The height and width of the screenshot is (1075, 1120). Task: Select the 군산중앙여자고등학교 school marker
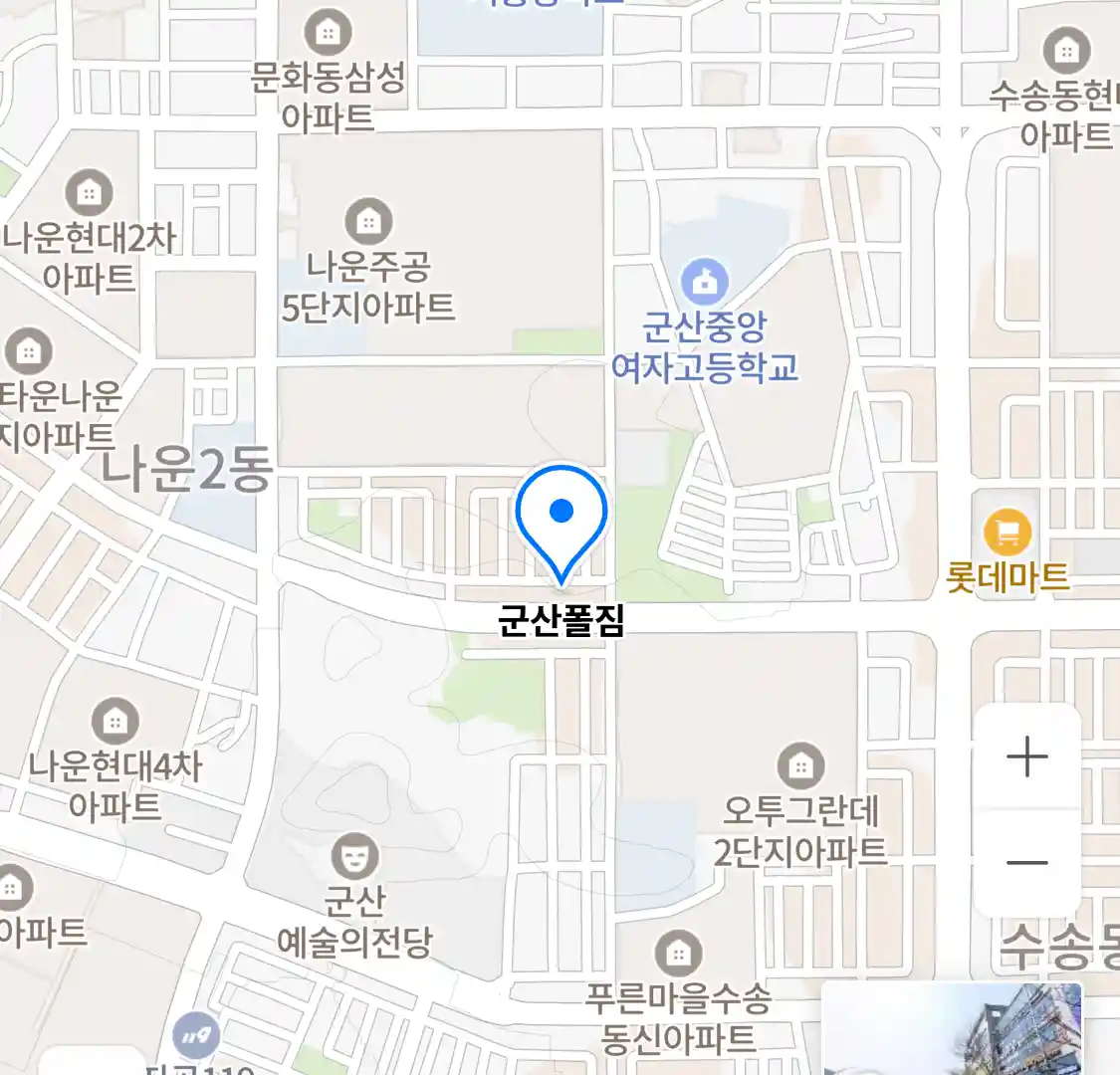pos(705,283)
